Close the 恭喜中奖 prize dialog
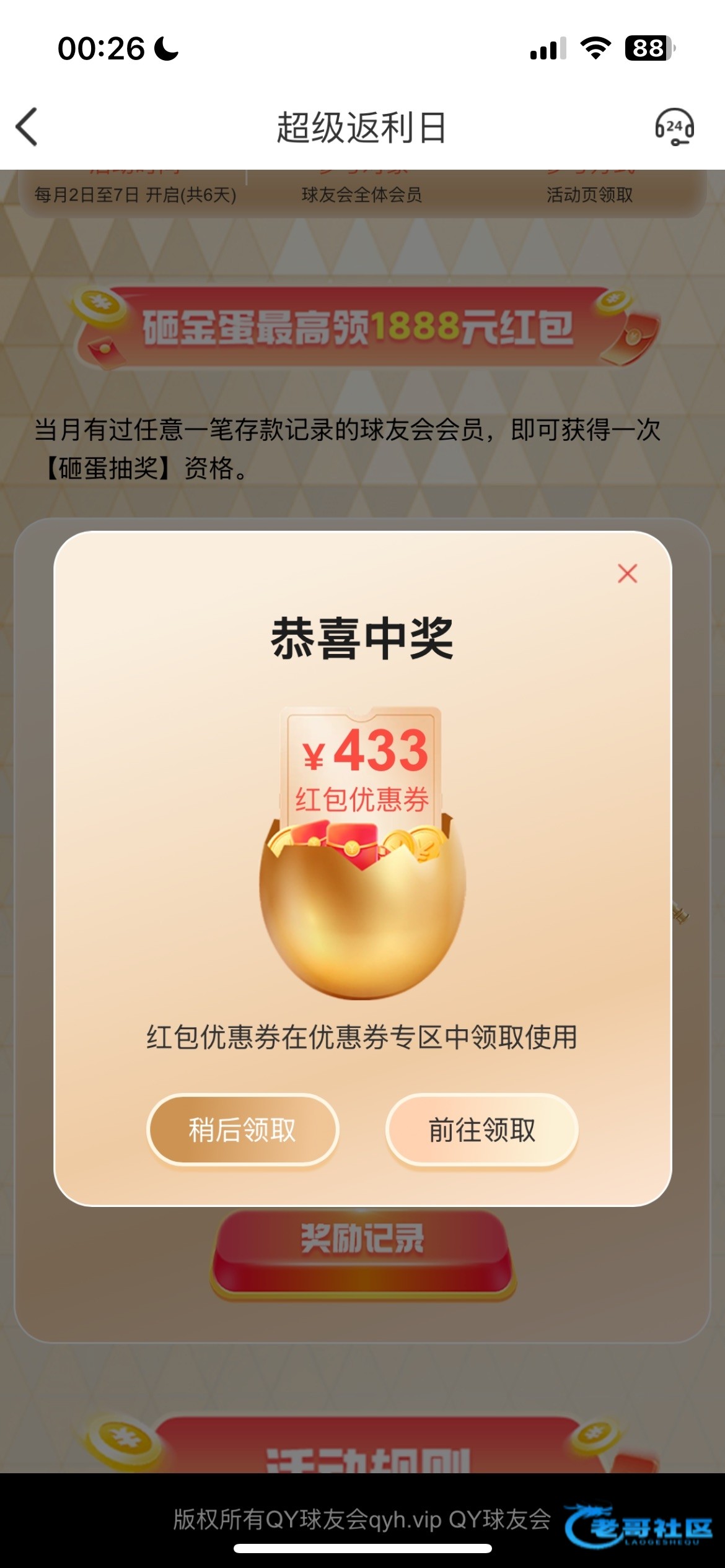Image resolution: width=725 pixels, height=1568 pixels. click(627, 573)
